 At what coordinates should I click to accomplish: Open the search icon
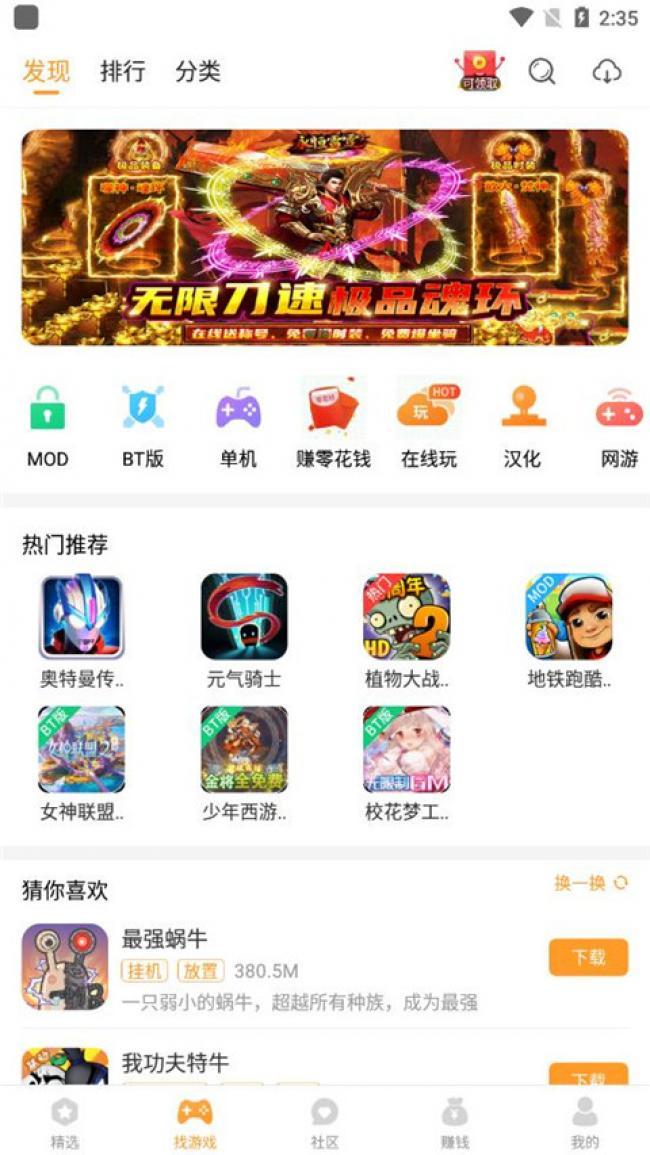[x=542, y=72]
